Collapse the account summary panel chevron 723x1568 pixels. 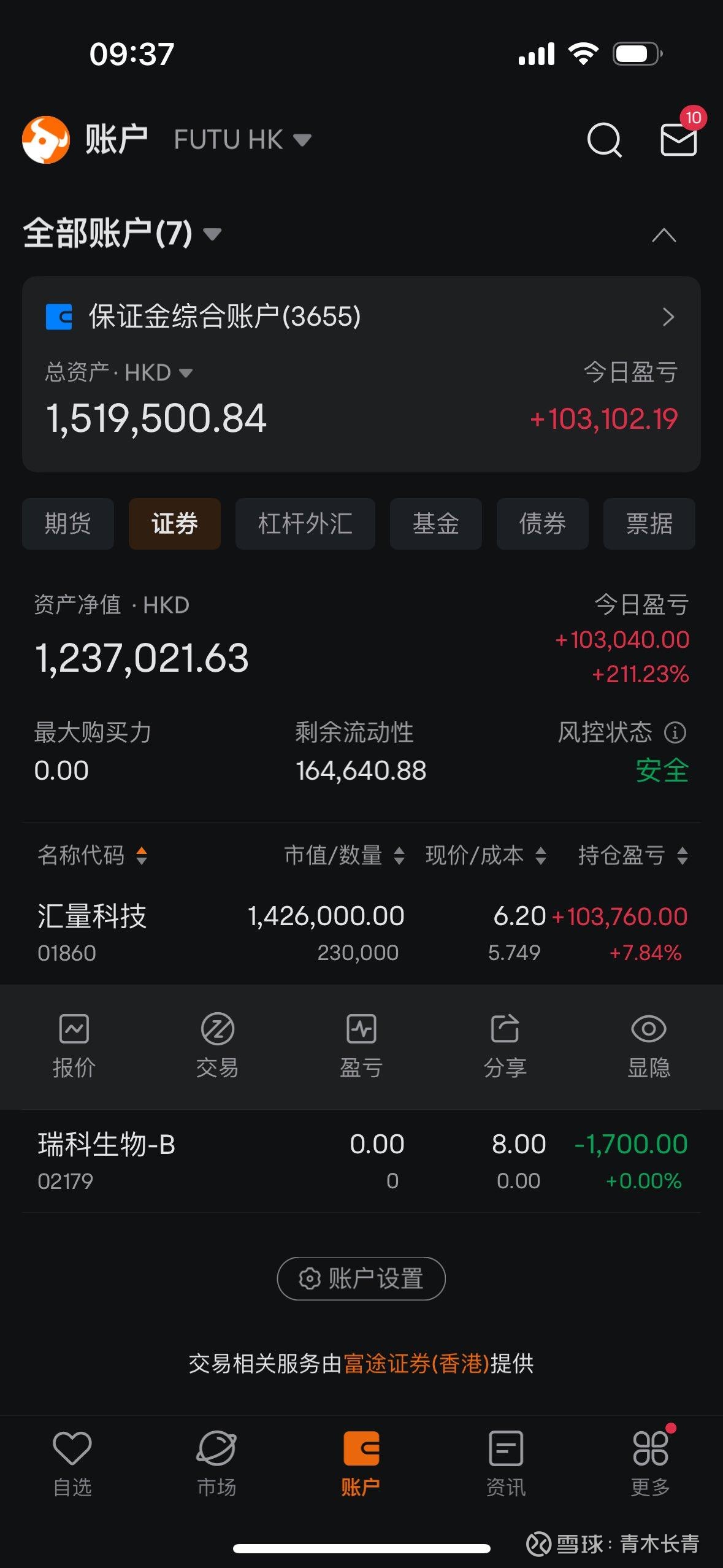tap(665, 234)
